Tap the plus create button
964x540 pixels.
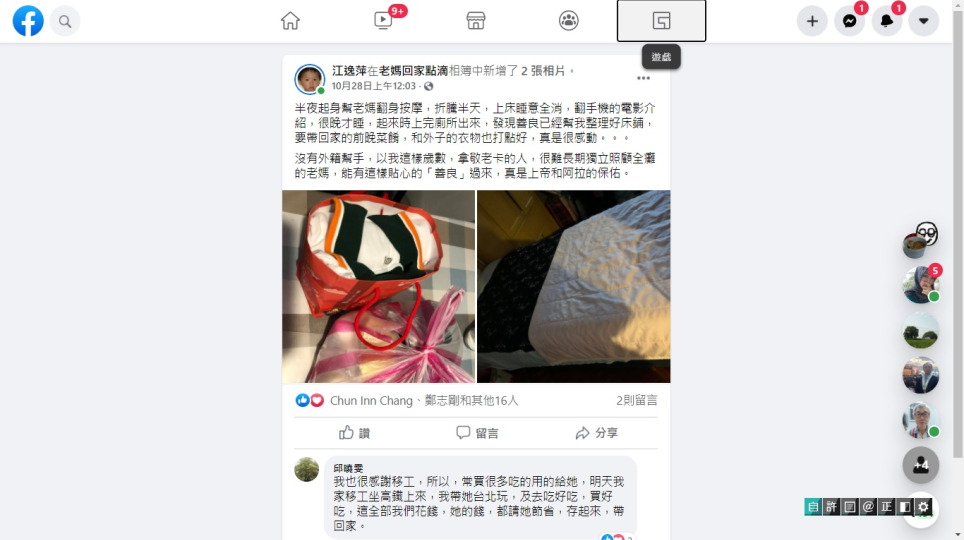(x=812, y=21)
